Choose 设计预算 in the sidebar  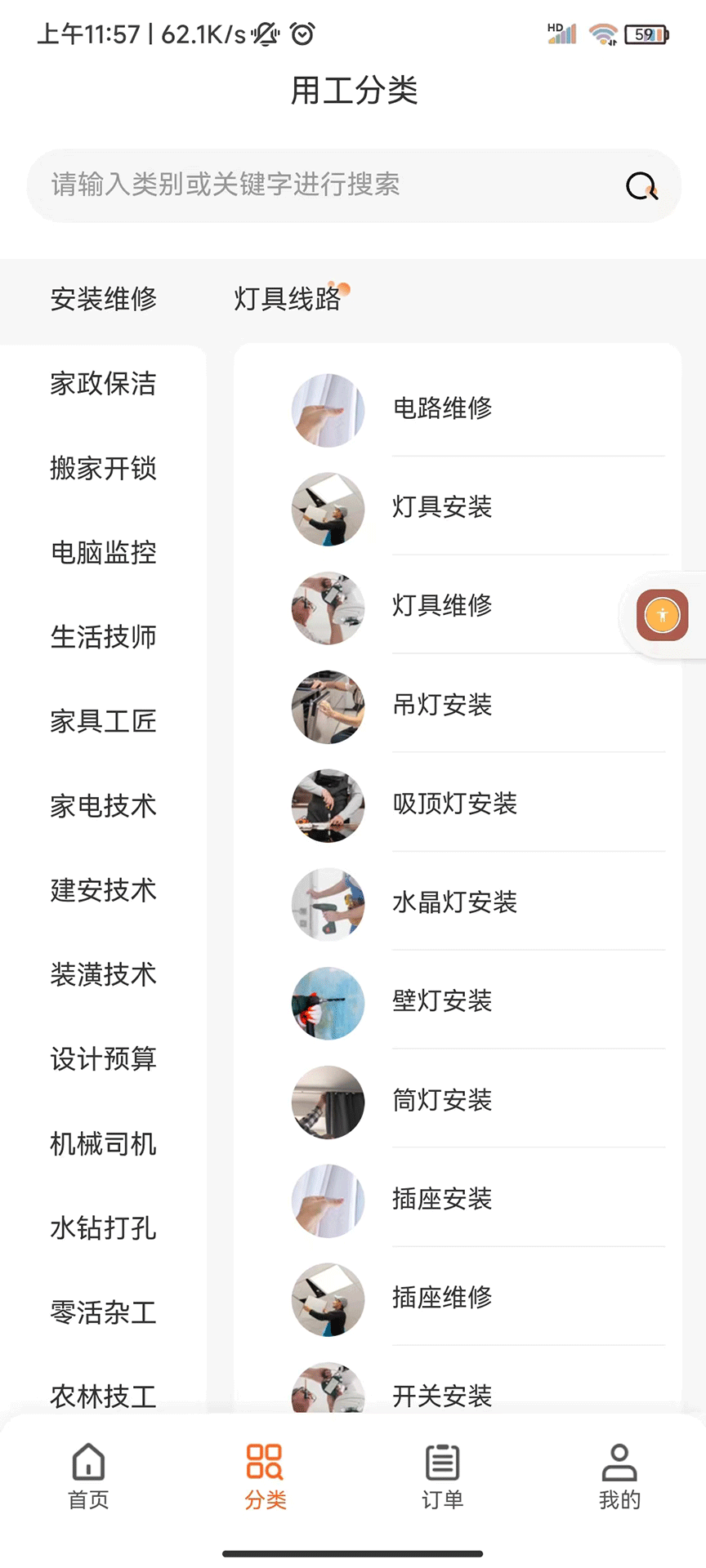click(103, 1060)
